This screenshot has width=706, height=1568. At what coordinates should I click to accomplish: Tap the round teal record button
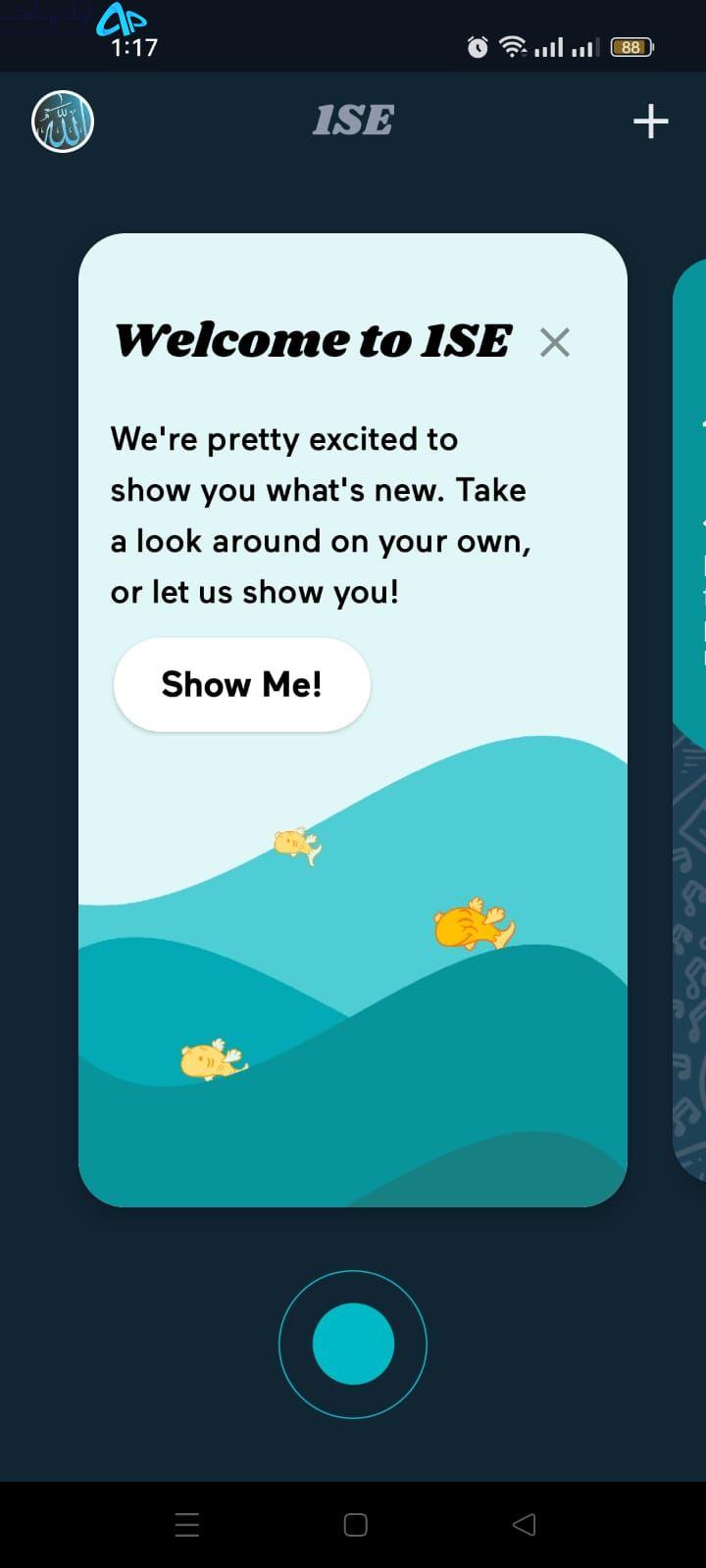[x=353, y=1344]
